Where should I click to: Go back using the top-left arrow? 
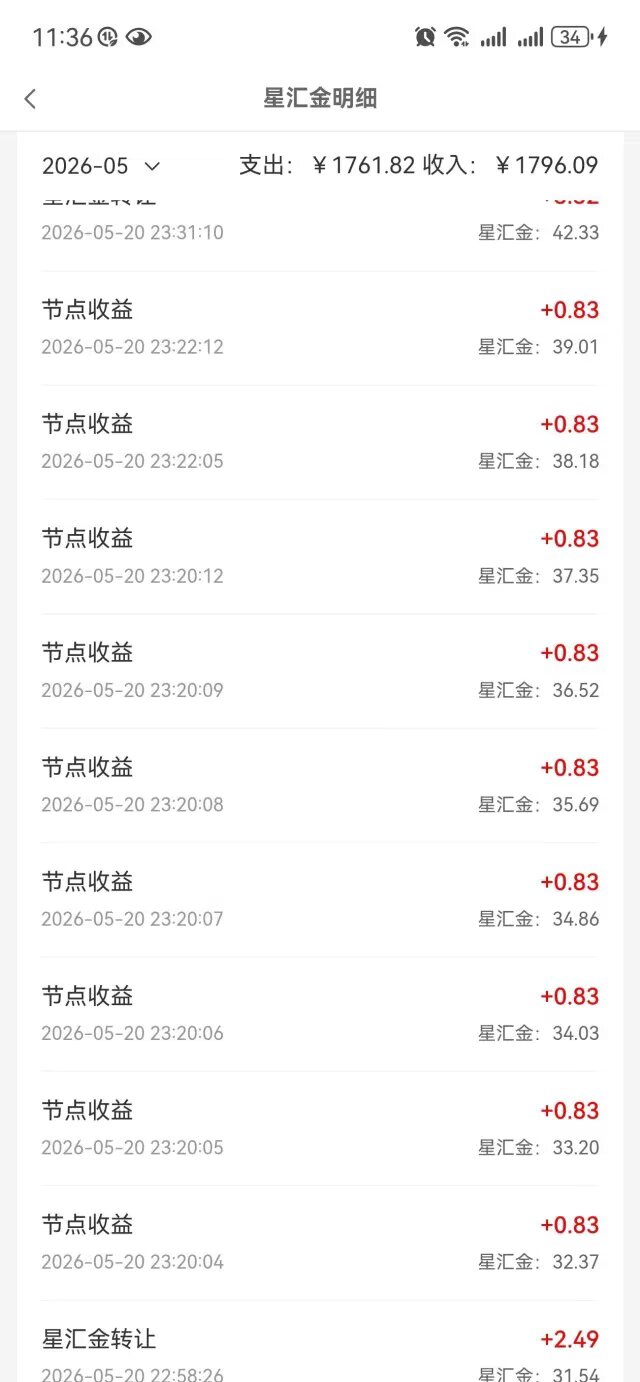(30, 98)
